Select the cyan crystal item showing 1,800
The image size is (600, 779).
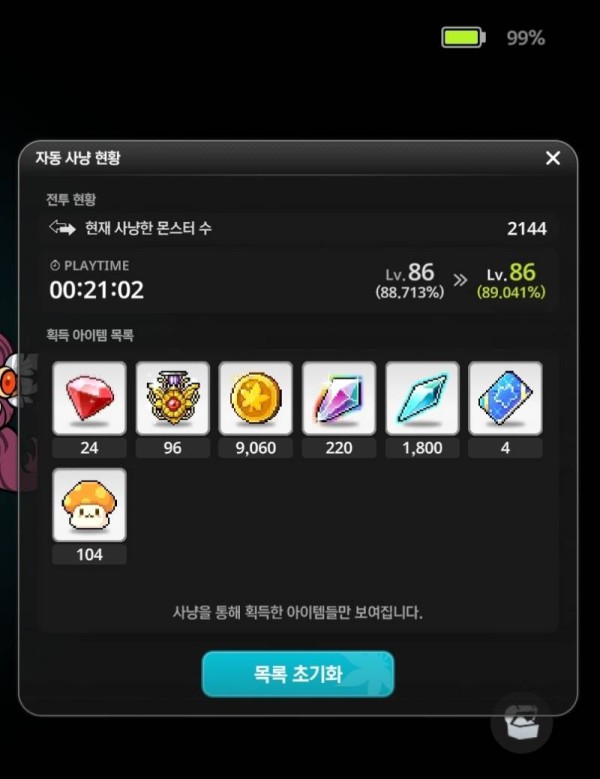(x=422, y=398)
